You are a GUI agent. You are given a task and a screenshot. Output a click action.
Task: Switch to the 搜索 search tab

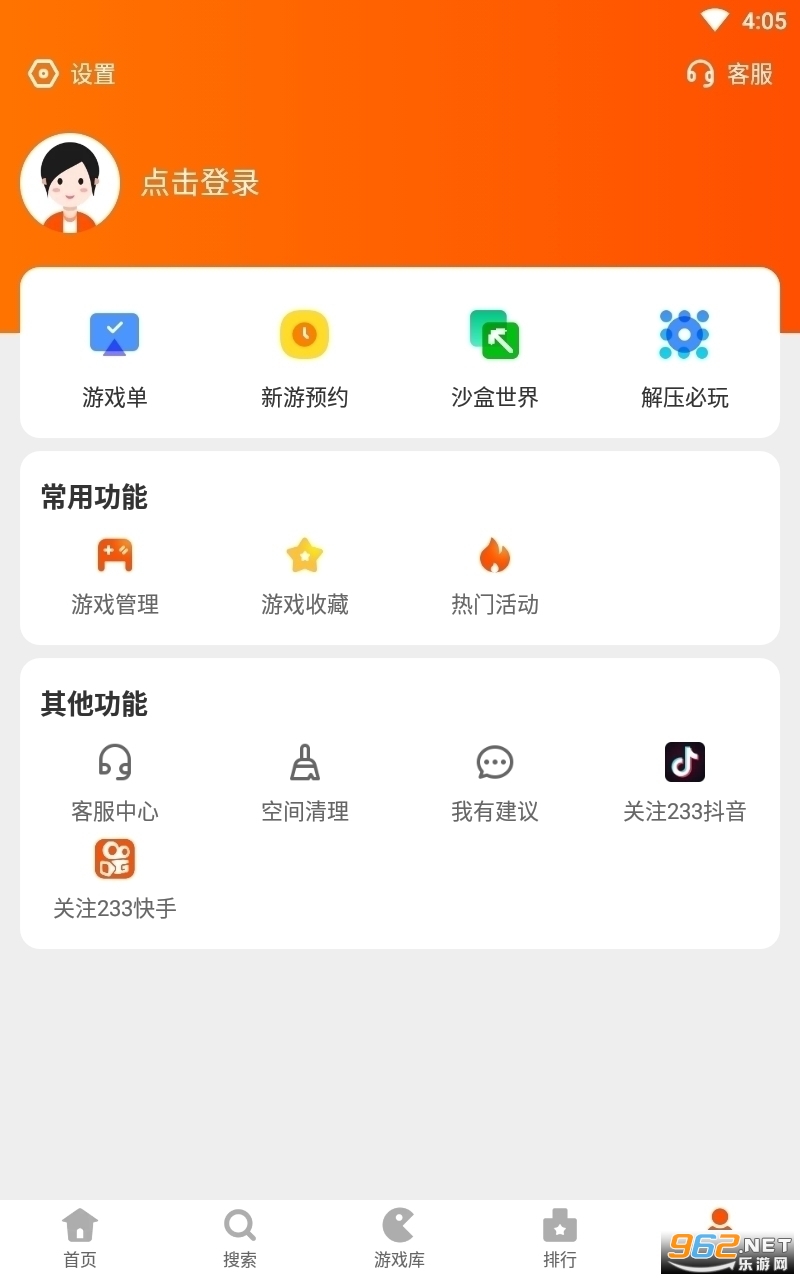click(x=240, y=1237)
